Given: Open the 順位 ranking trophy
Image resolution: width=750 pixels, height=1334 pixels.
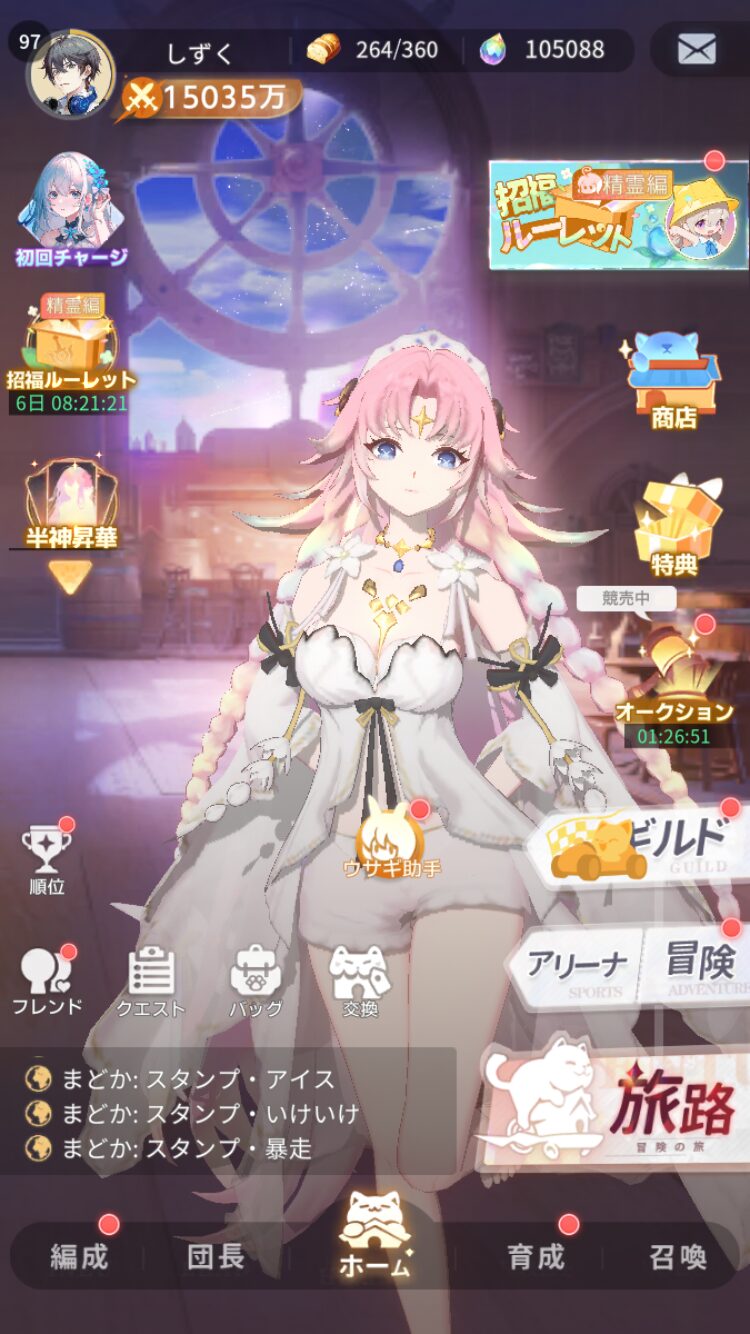Looking at the screenshot, I should (x=47, y=858).
